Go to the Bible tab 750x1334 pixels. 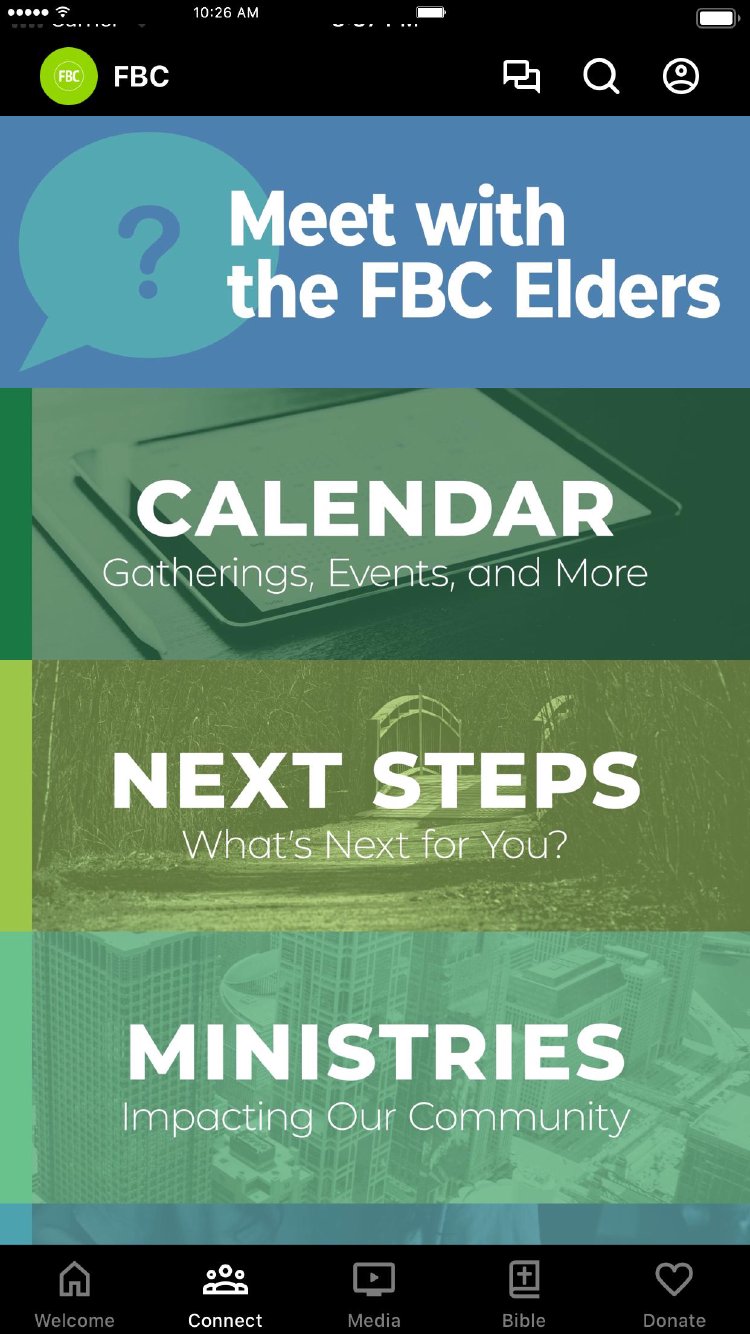pos(524,1294)
